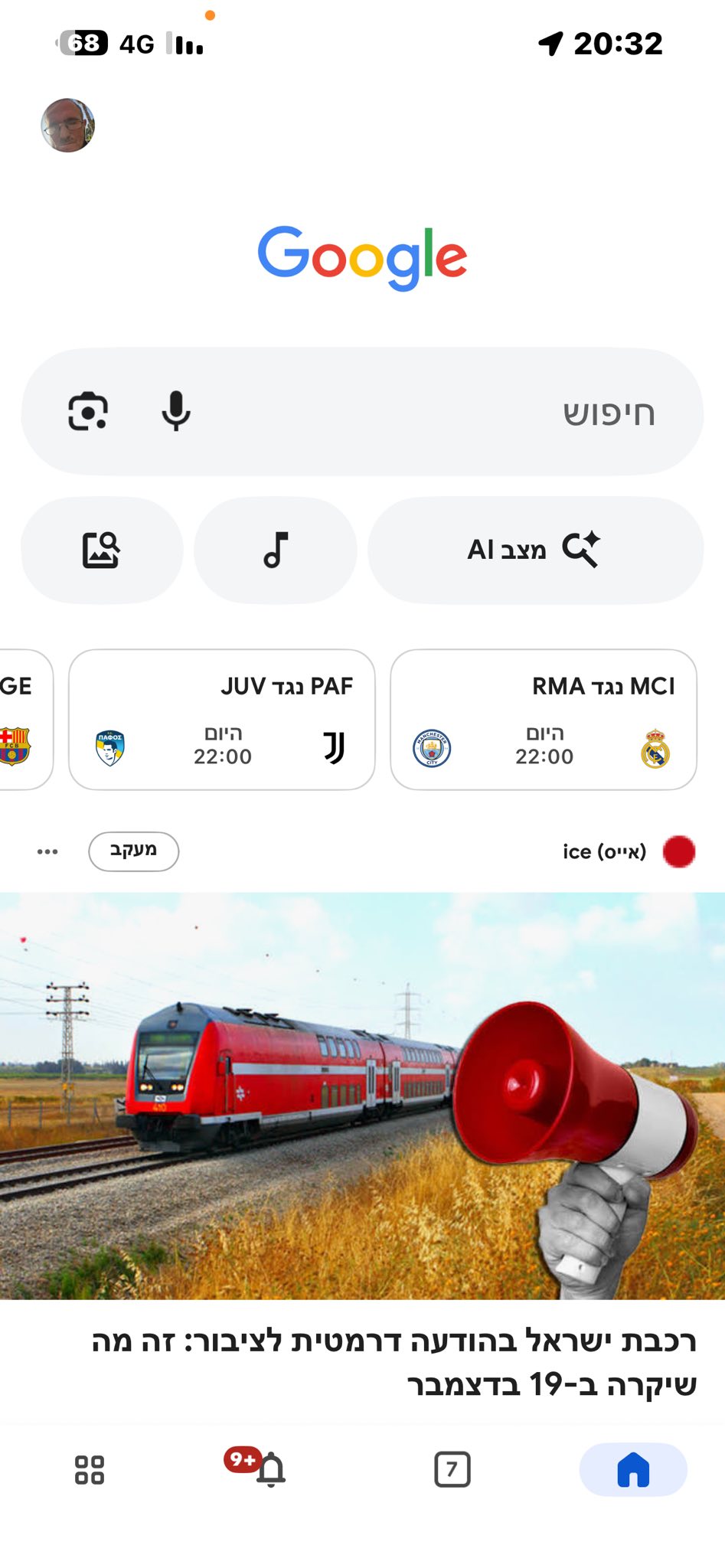Open the Israel Railways news article
The image size is (725, 1568).
(x=394, y=1362)
